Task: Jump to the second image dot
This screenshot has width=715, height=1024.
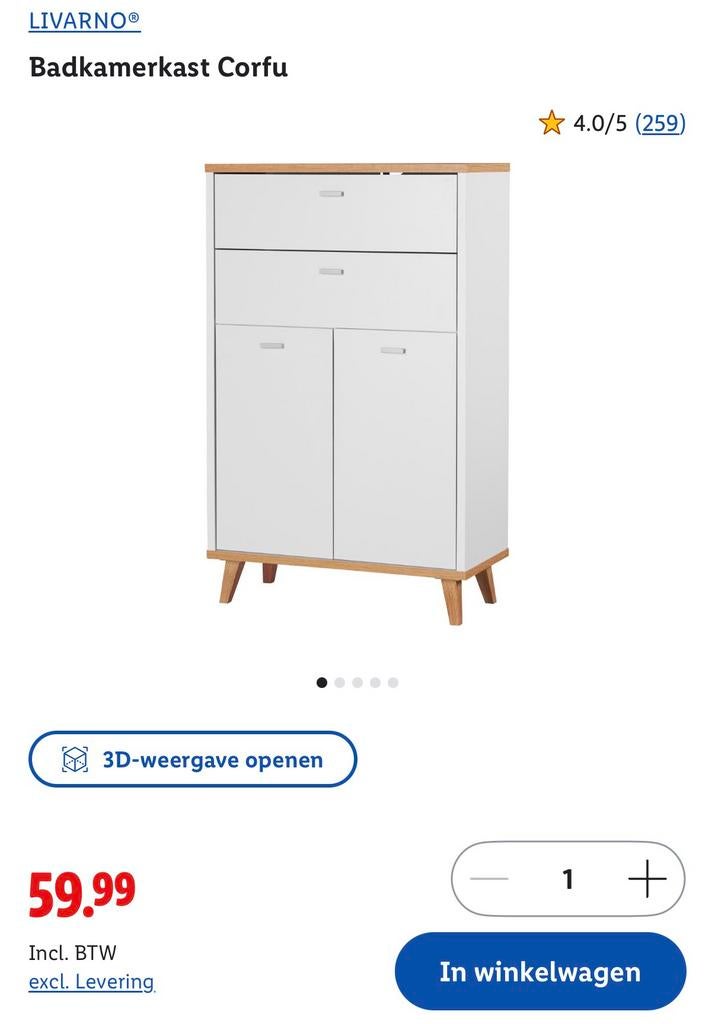Action: point(340,682)
